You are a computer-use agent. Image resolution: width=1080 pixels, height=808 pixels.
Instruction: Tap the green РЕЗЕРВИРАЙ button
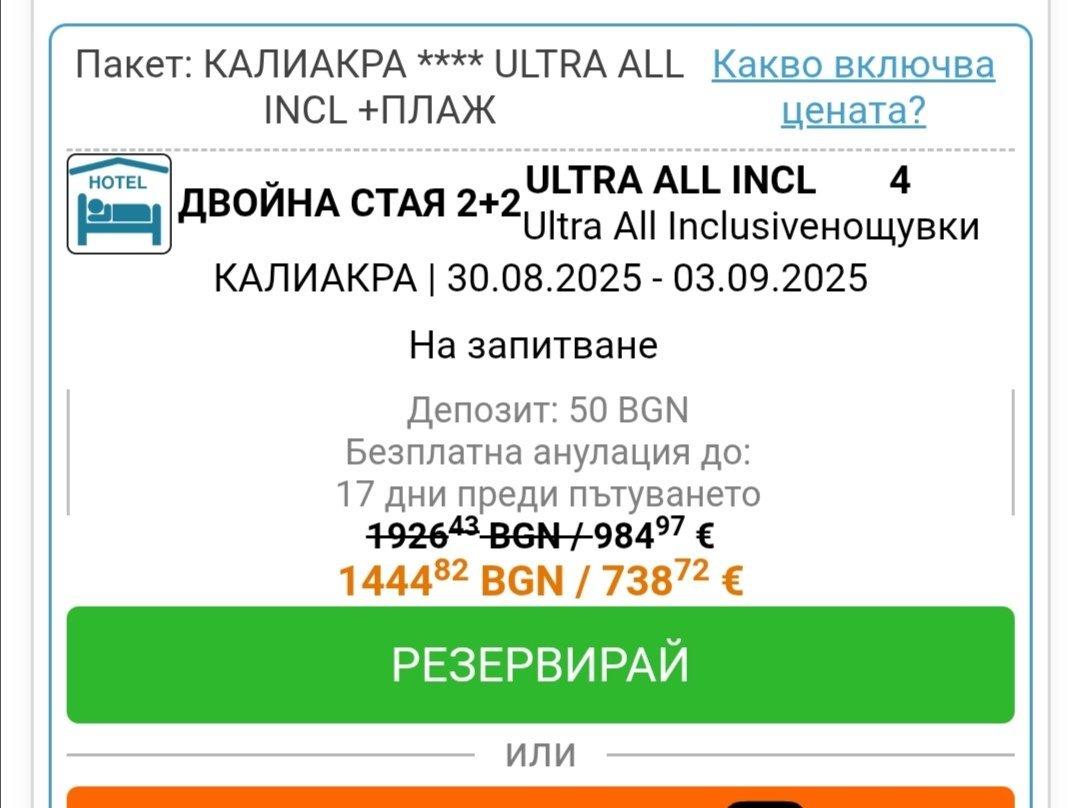tap(540, 664)
